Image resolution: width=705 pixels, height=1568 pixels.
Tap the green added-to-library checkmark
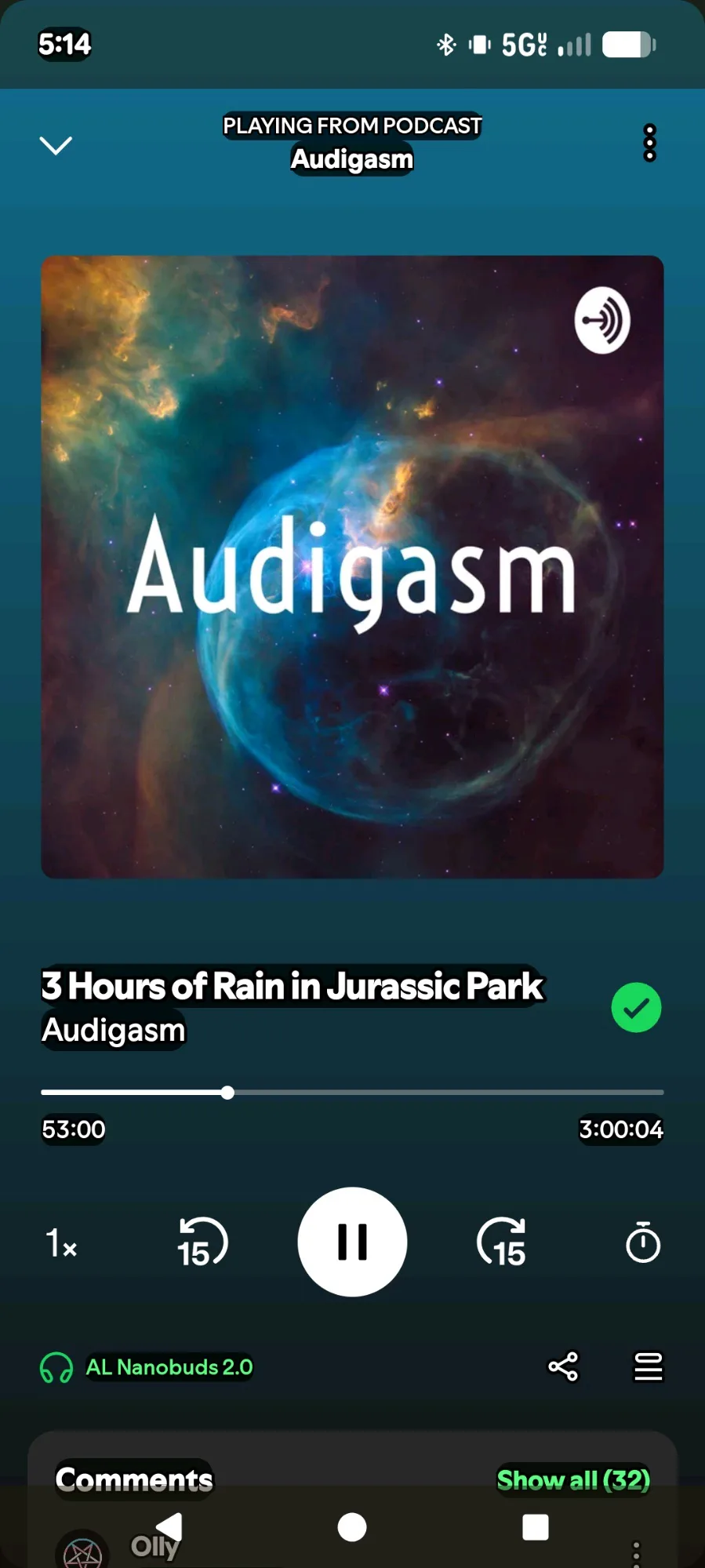[x=635, y=1007]
